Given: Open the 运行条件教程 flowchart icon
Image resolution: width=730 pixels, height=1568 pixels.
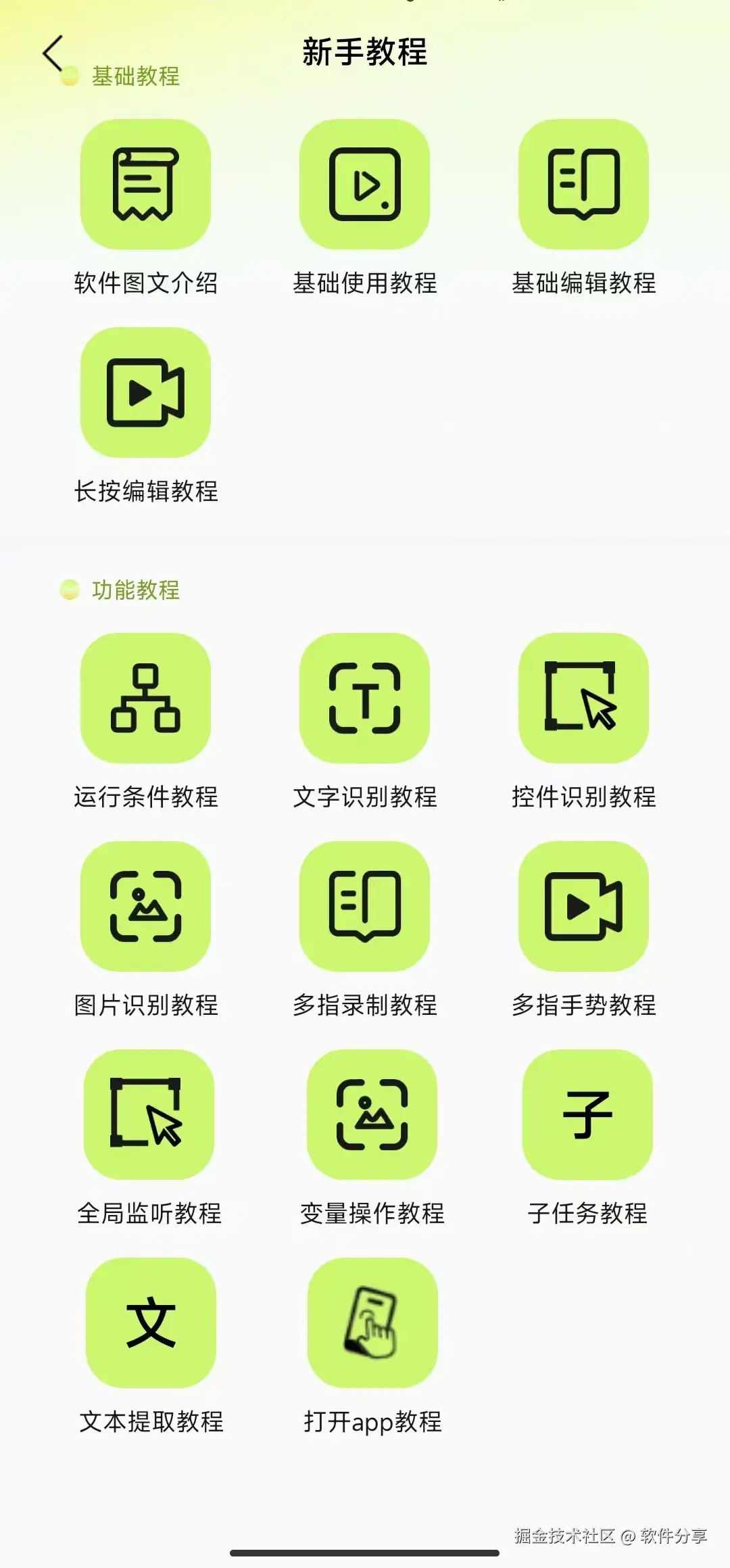Looking at the screenshot, I should [x=146, y=701].
